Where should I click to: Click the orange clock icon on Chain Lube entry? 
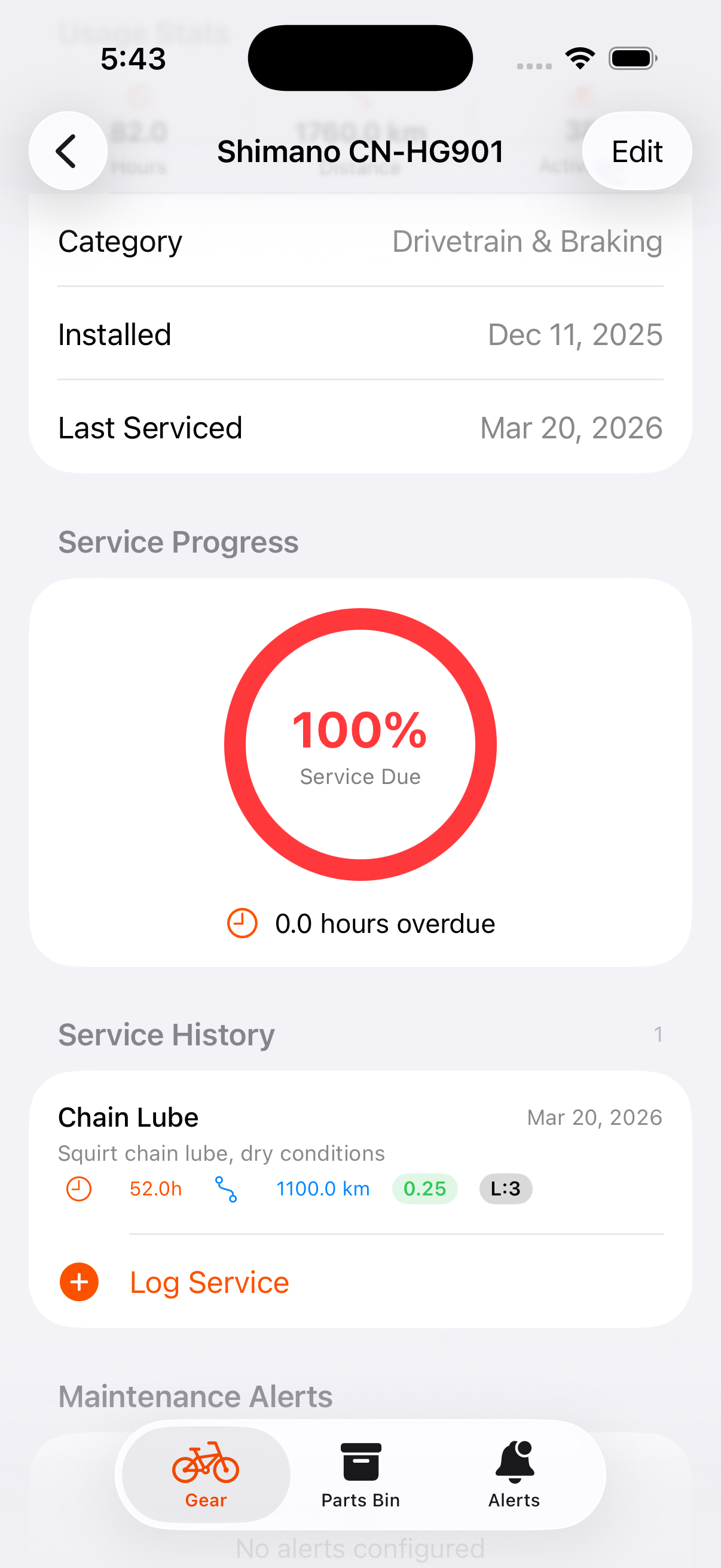click(x=78, y=1188)
